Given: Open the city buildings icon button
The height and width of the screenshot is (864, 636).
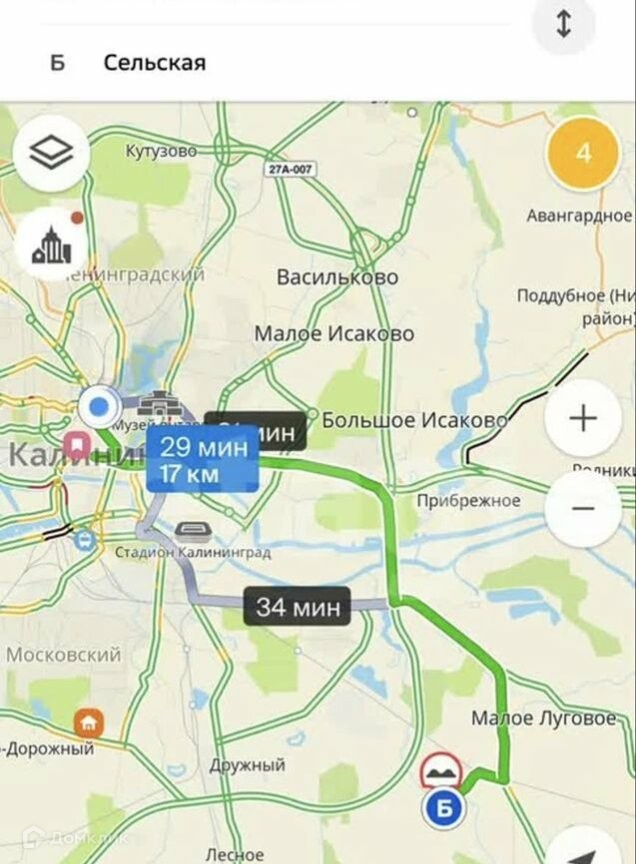Looking at the screenshot, I should tap(51, 245).
